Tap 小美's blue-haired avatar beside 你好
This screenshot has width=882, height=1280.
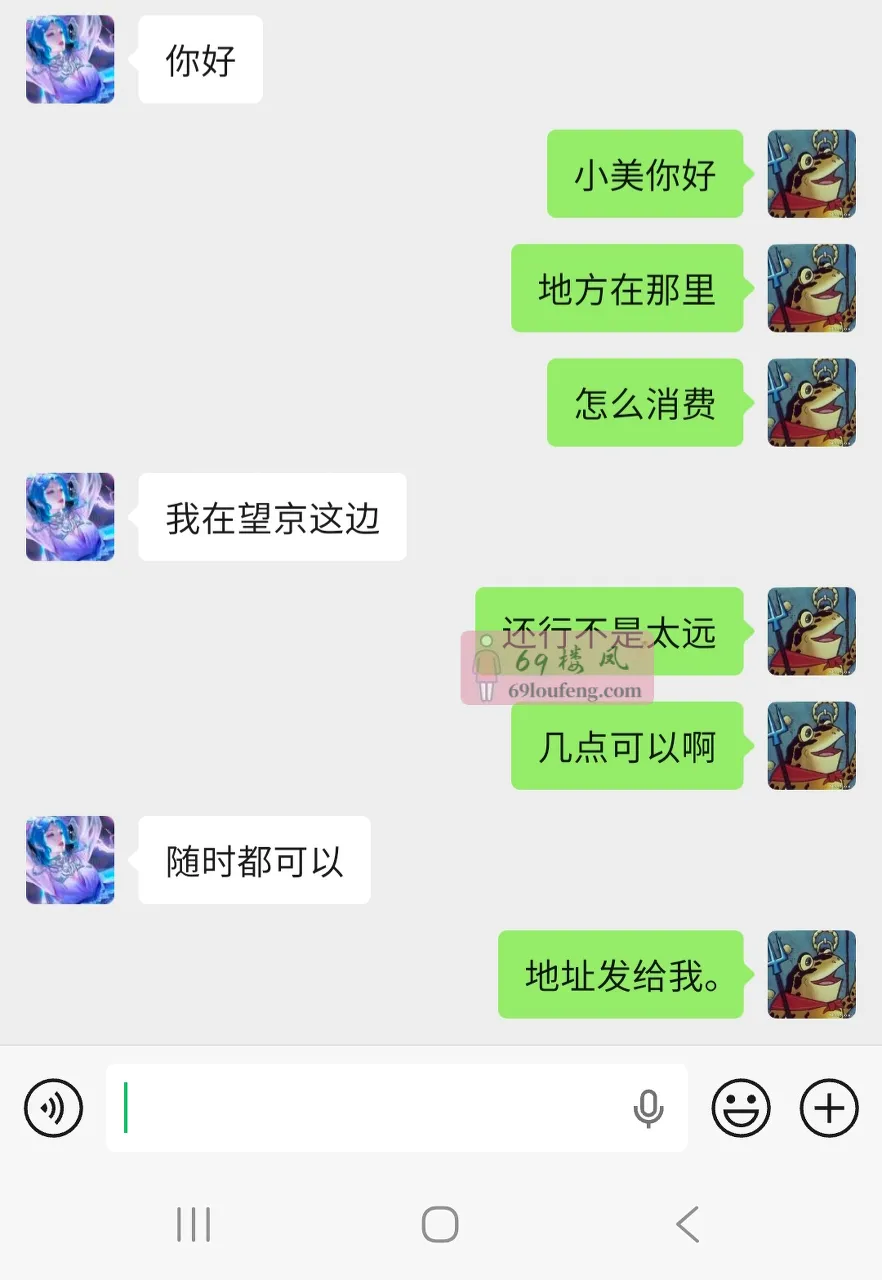click(x=69, y=60)
